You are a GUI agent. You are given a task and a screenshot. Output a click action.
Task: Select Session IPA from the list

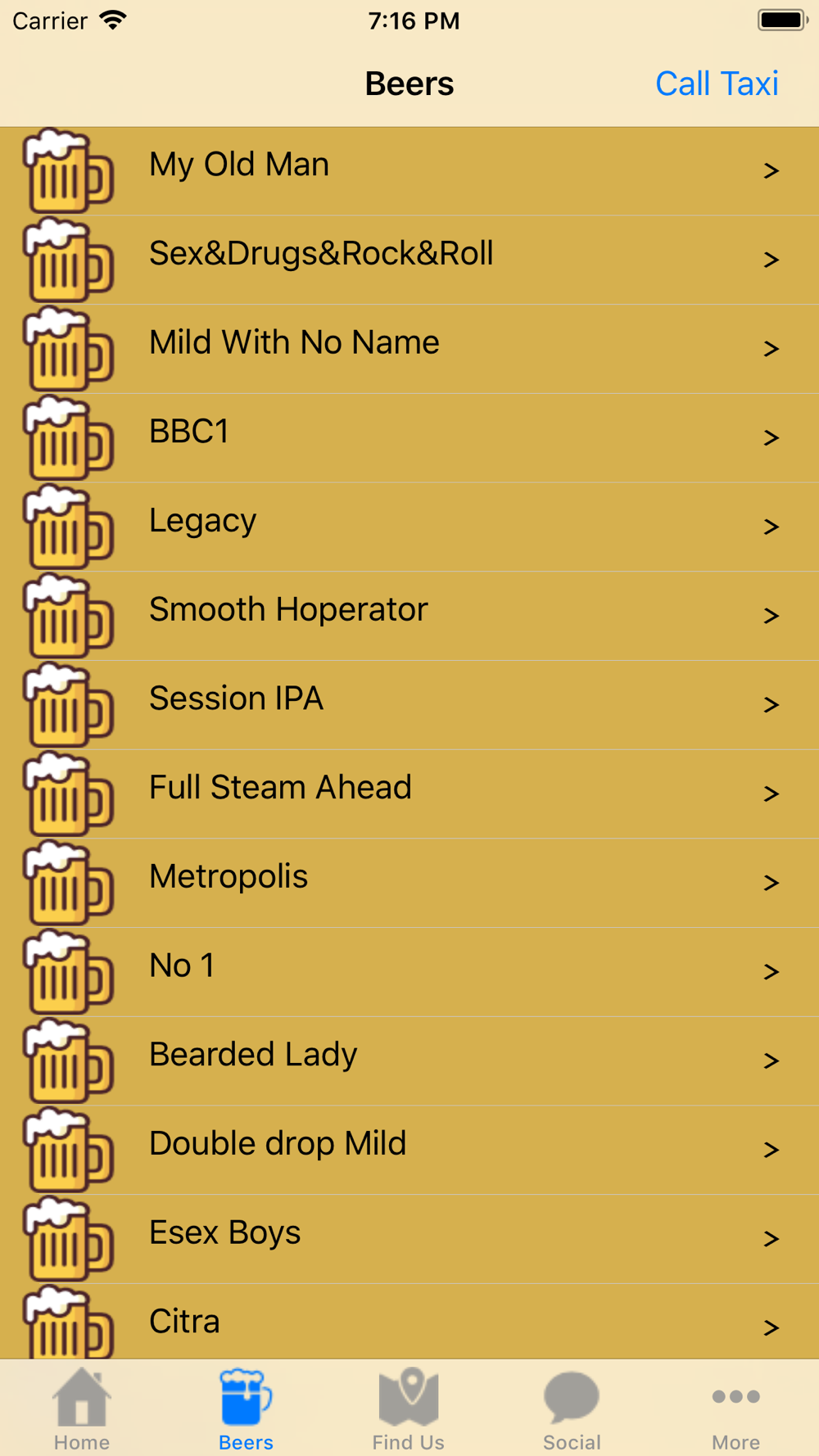[409, 705]
